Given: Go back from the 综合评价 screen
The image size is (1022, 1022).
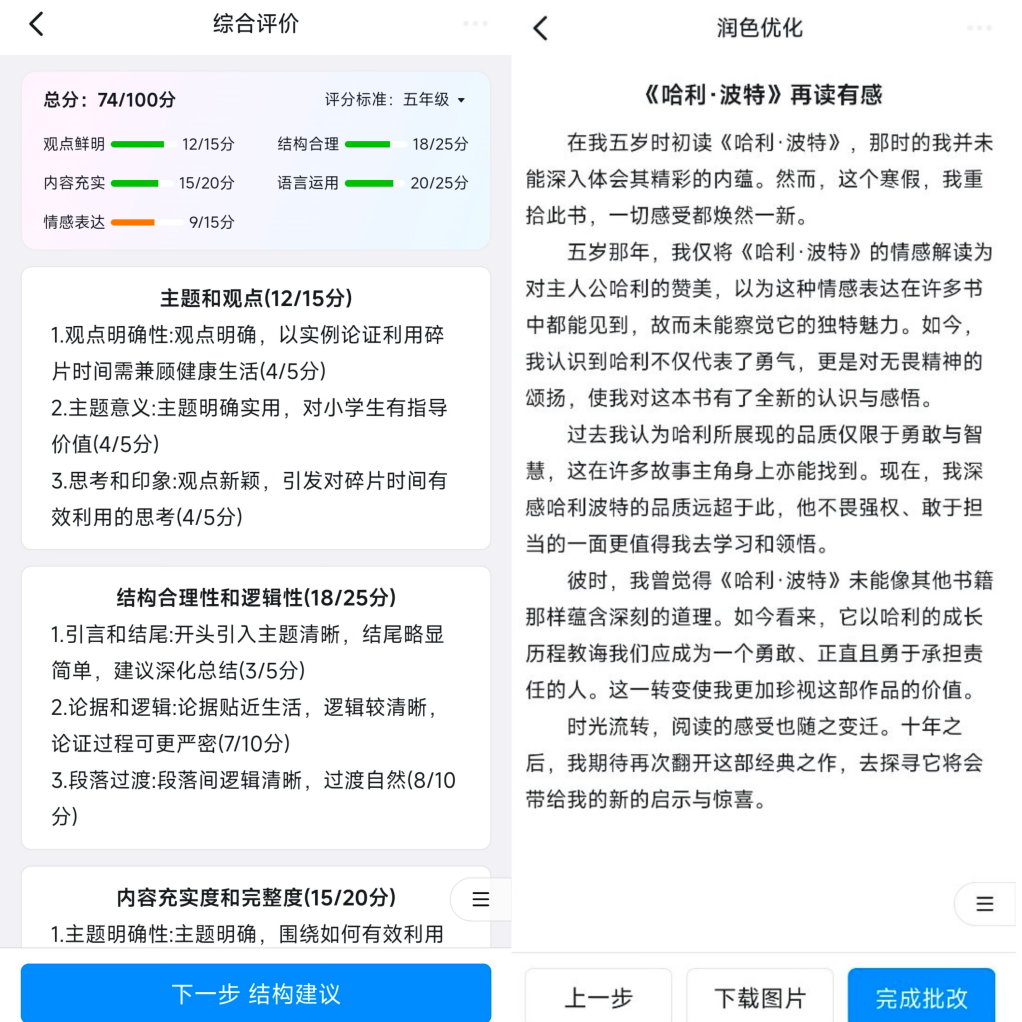Looking at the screenshot, I should [x=36, y=25].
